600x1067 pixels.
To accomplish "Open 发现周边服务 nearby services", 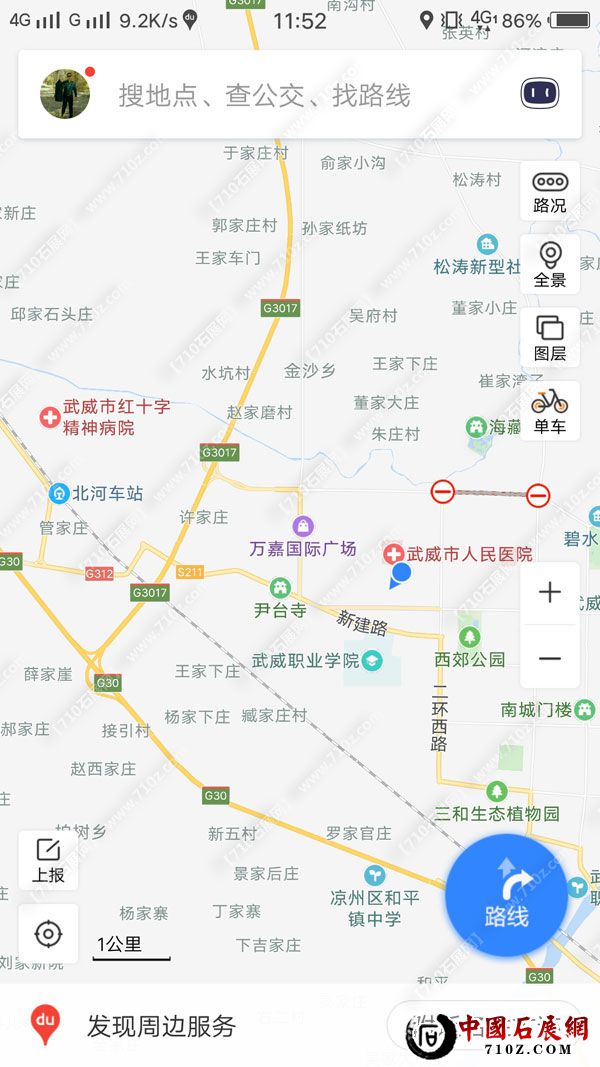I will [x=161, y=1026].
